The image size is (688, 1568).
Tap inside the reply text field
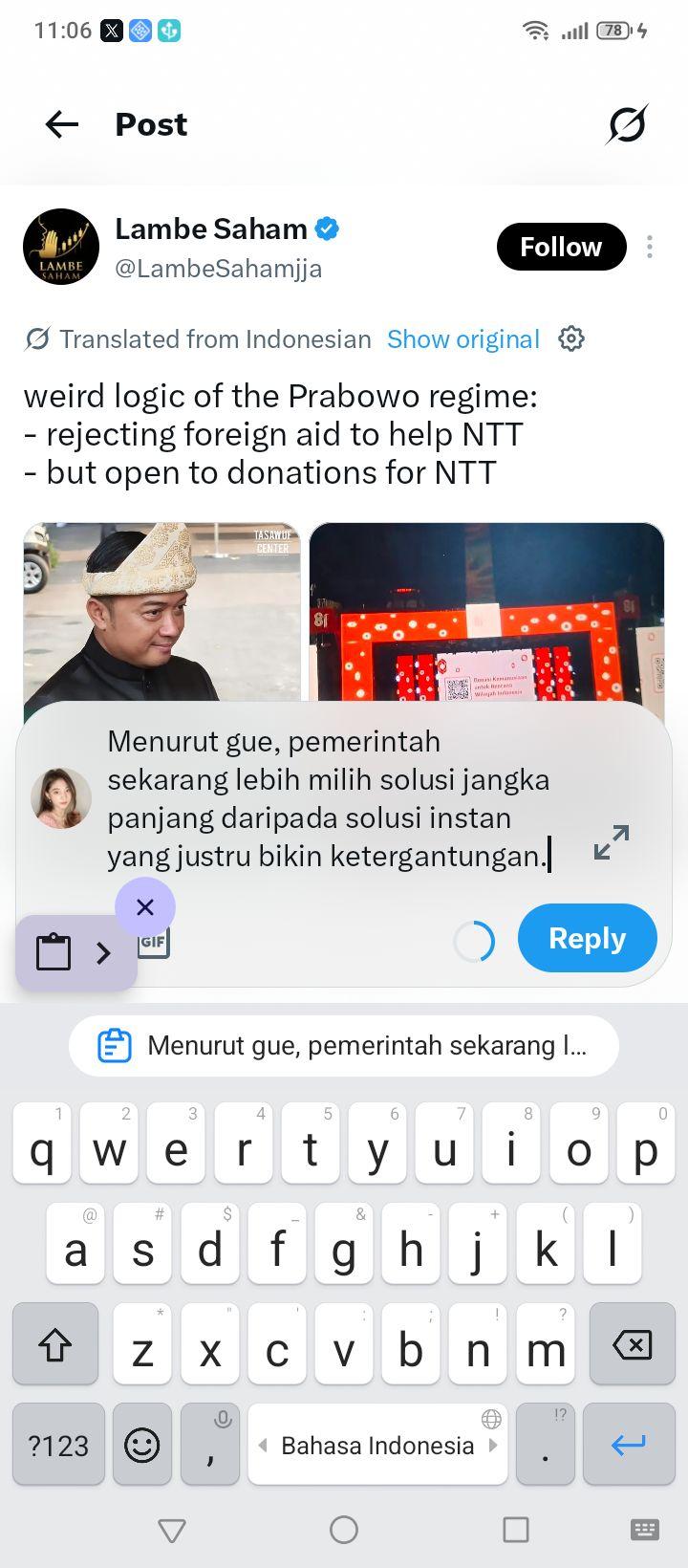pos(330,798)
